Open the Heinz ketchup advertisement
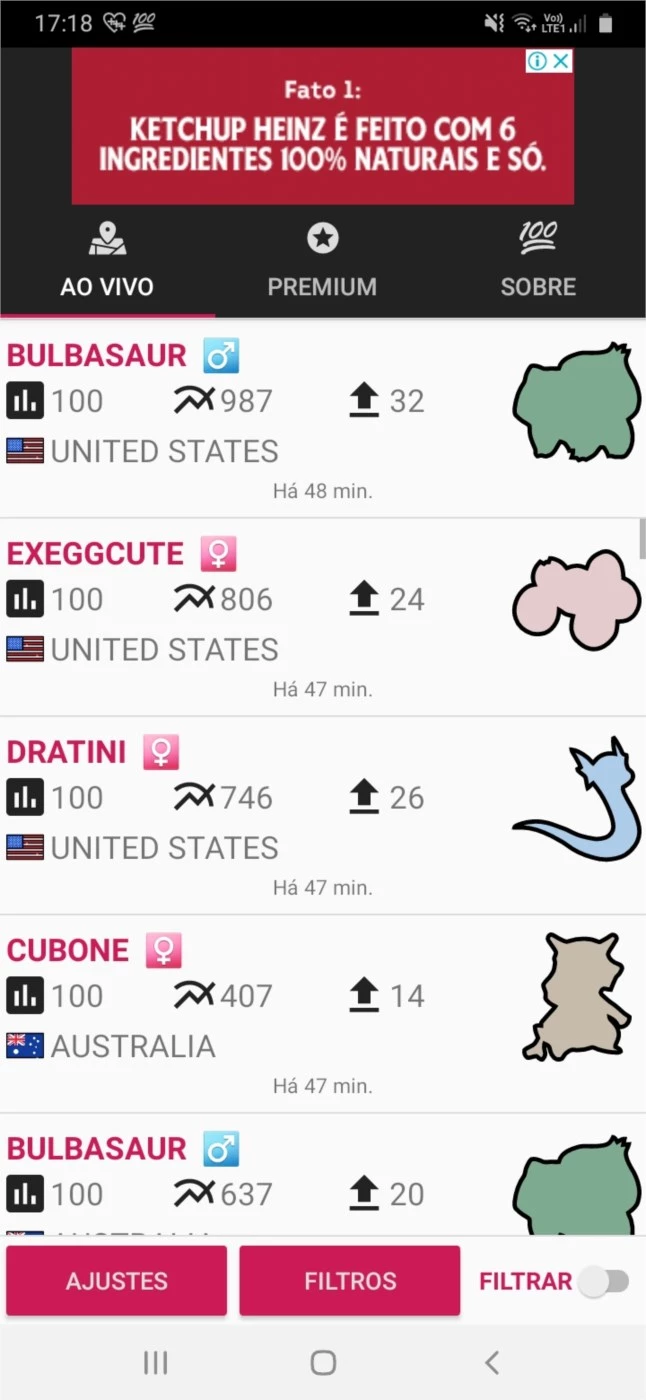 pyautogui.click(x=323, y=127)
